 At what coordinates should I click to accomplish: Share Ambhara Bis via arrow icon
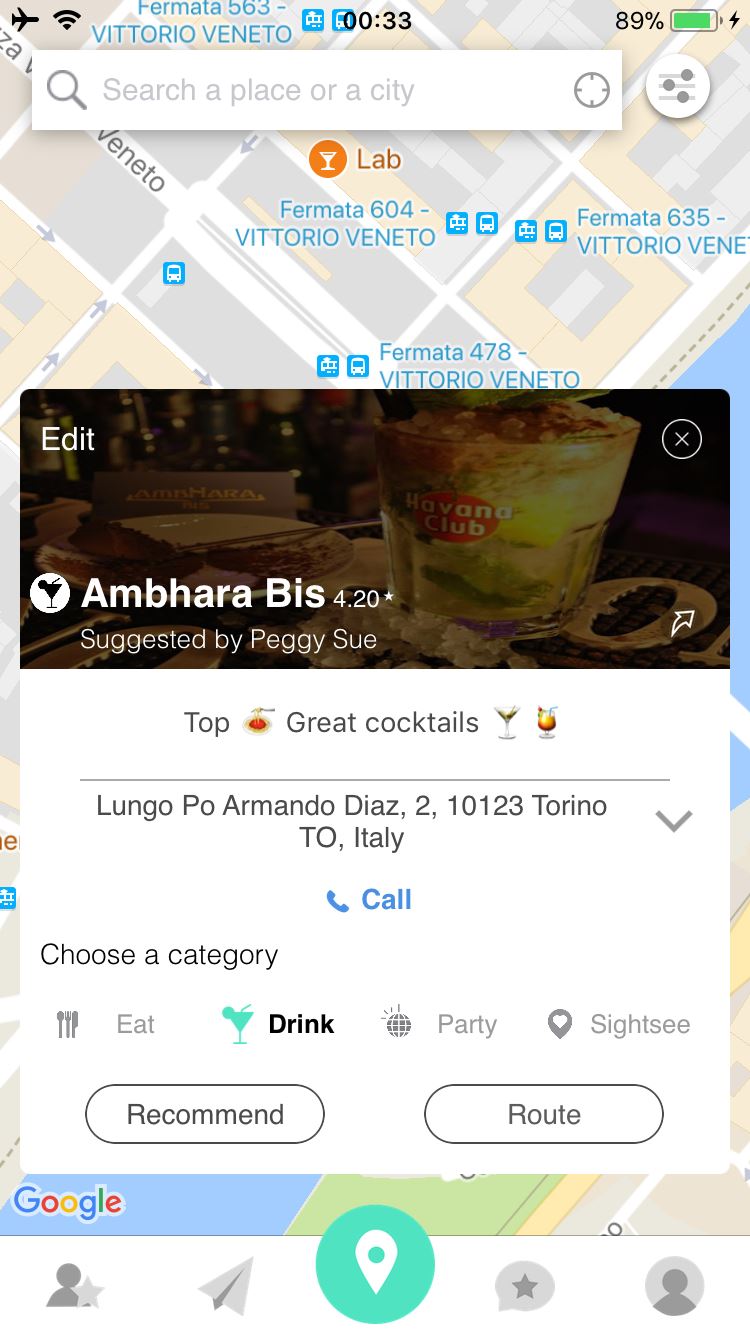(x=682, y=623)
